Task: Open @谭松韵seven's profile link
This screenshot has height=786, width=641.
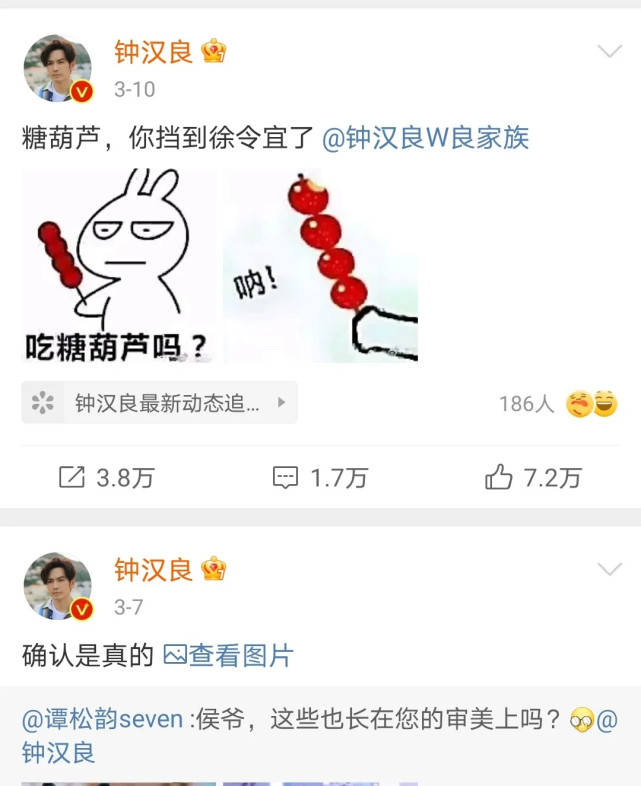Action: pyautogui.click(x=103, y=719)
